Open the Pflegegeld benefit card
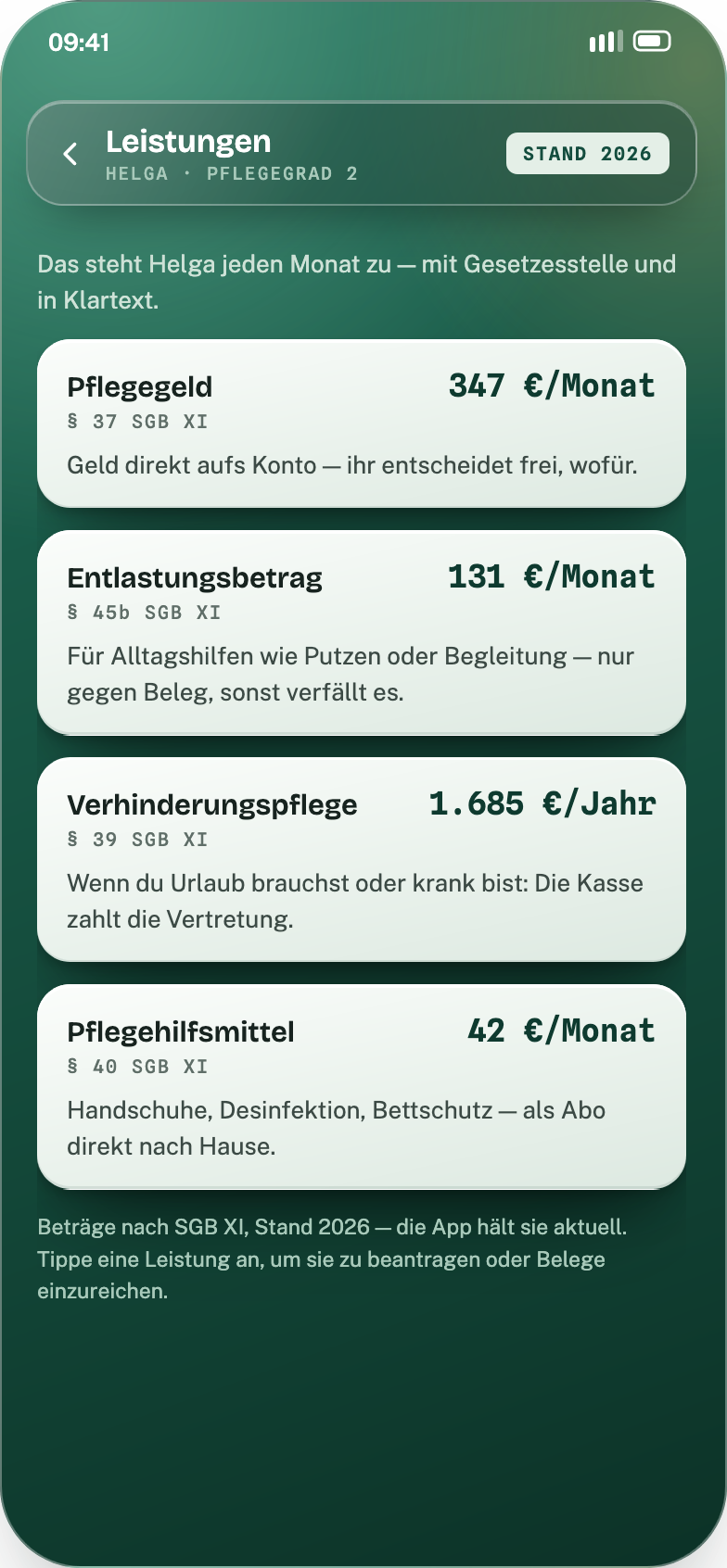The height and width of the screenshot is (1568, 727). pyautogui.click(x=362, y=424)
